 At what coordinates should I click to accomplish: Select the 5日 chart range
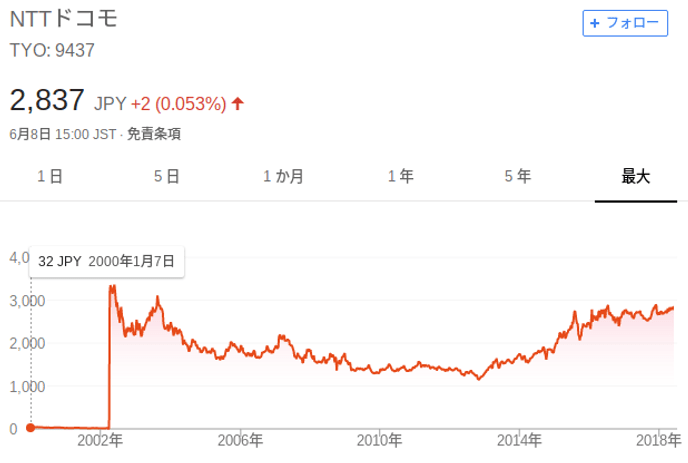pos(167,176)
